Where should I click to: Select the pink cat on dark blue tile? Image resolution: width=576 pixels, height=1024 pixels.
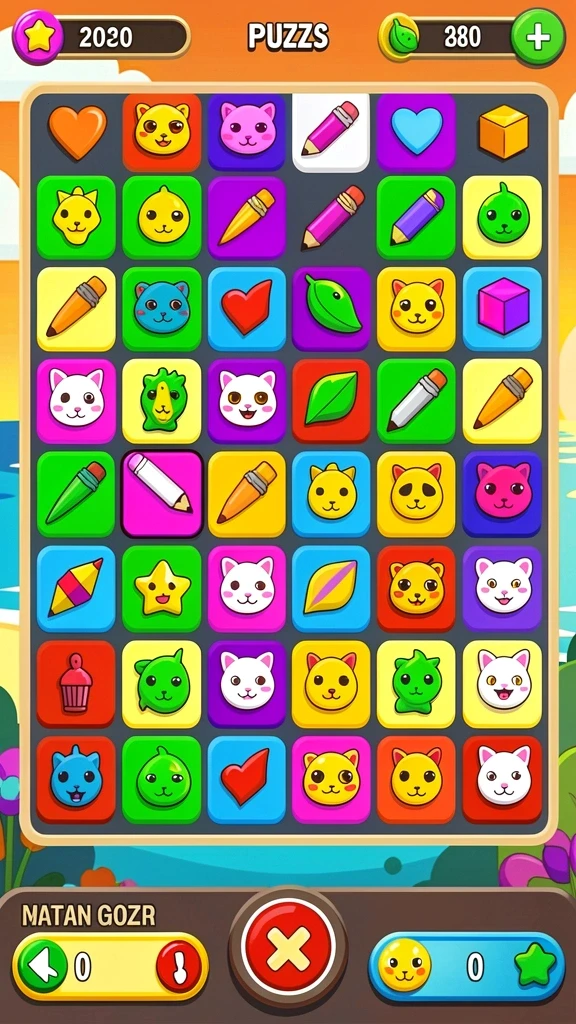(x=502, y=493)
